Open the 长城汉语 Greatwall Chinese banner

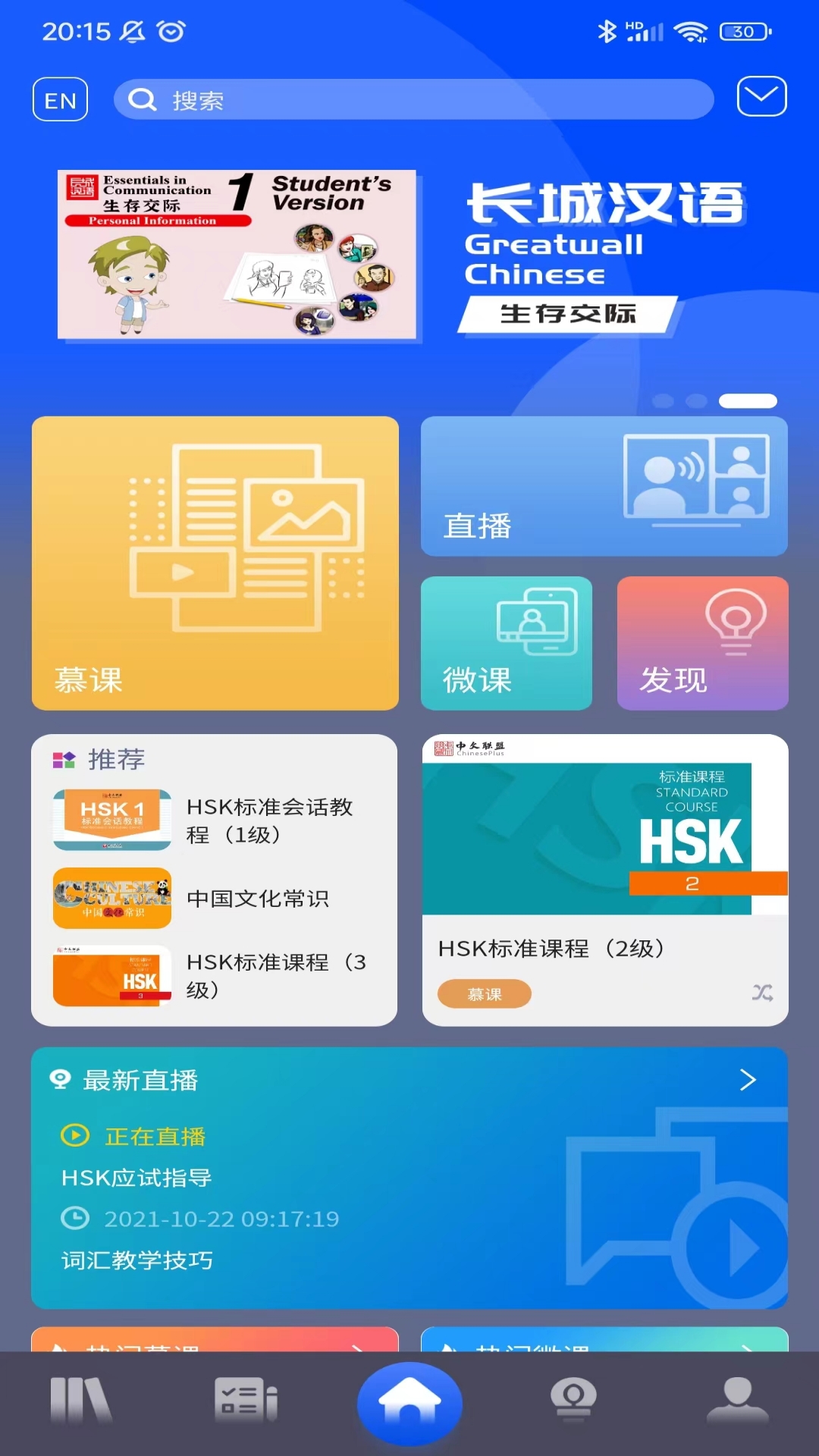409,254
